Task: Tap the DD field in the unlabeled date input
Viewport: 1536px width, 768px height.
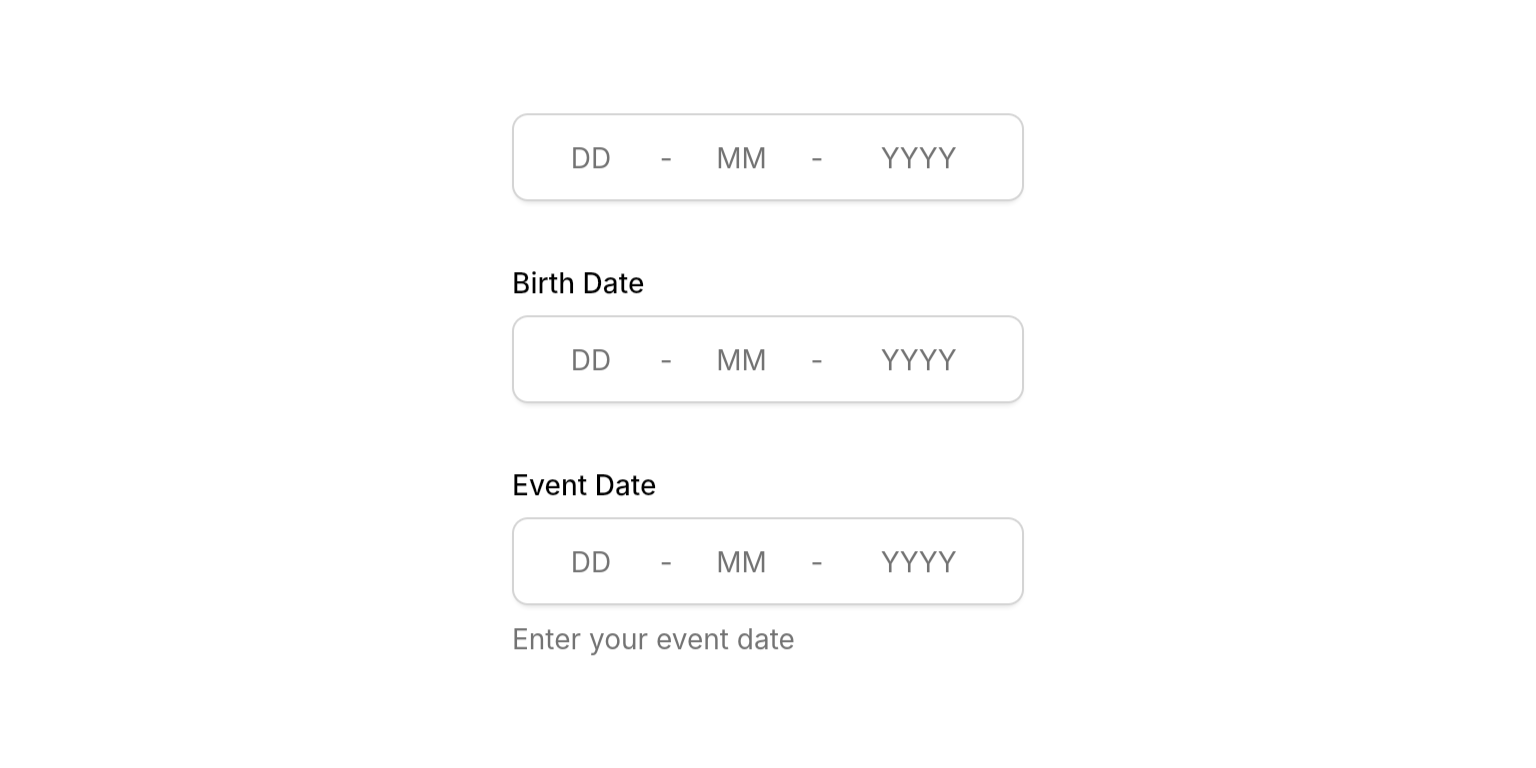Action: click(x=590, y=158)
